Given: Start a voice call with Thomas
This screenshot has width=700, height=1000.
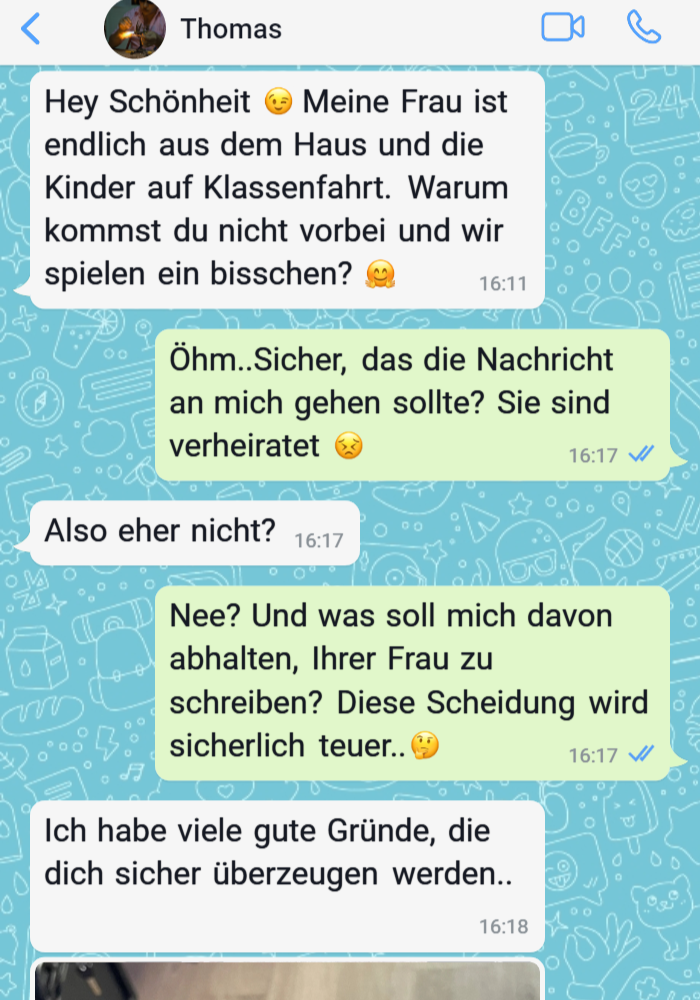Looking at the screenshot, I should pos(643,28).
